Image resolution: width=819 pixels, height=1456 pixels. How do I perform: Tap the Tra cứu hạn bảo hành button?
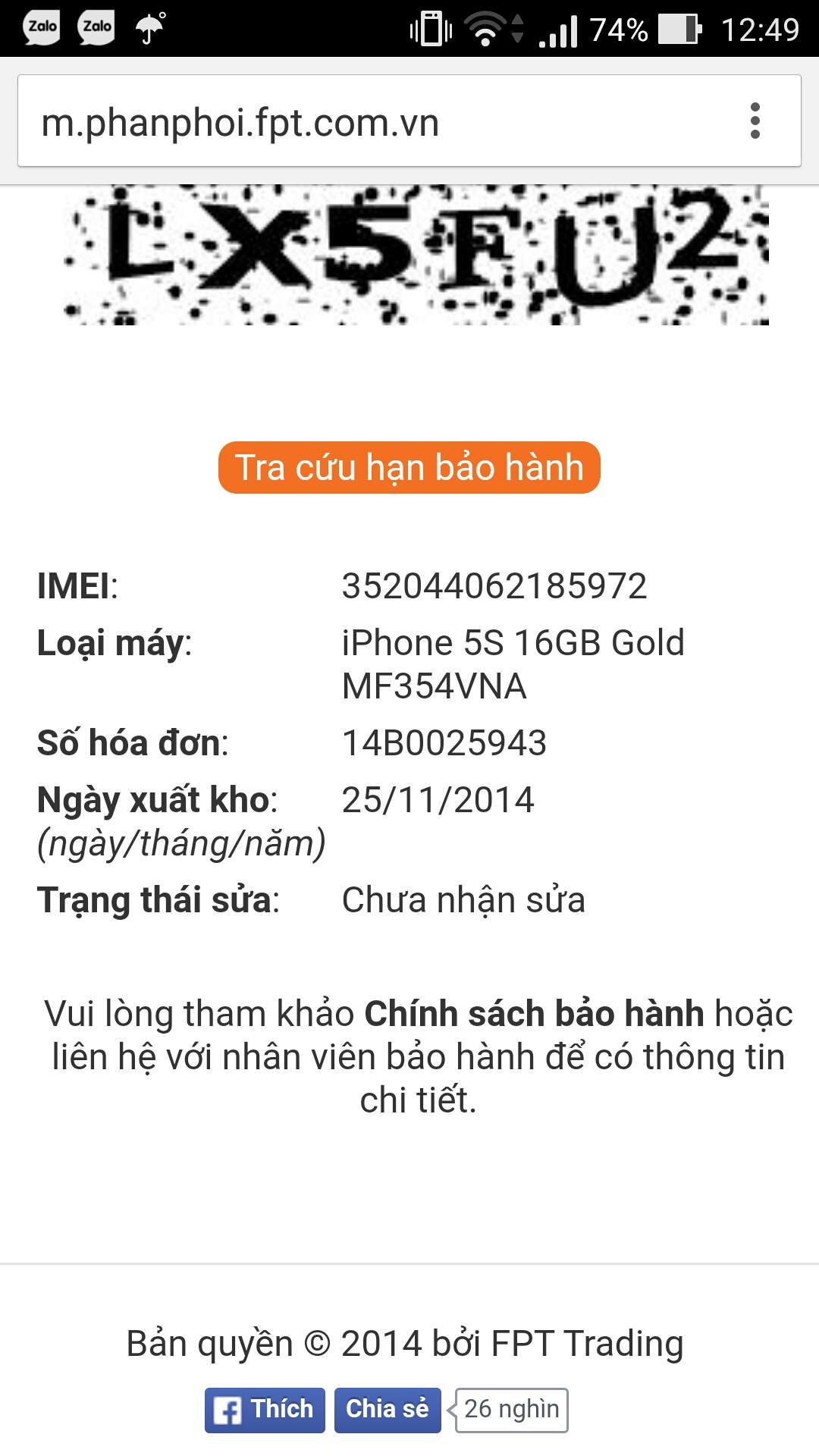click(x=409, y=467)
